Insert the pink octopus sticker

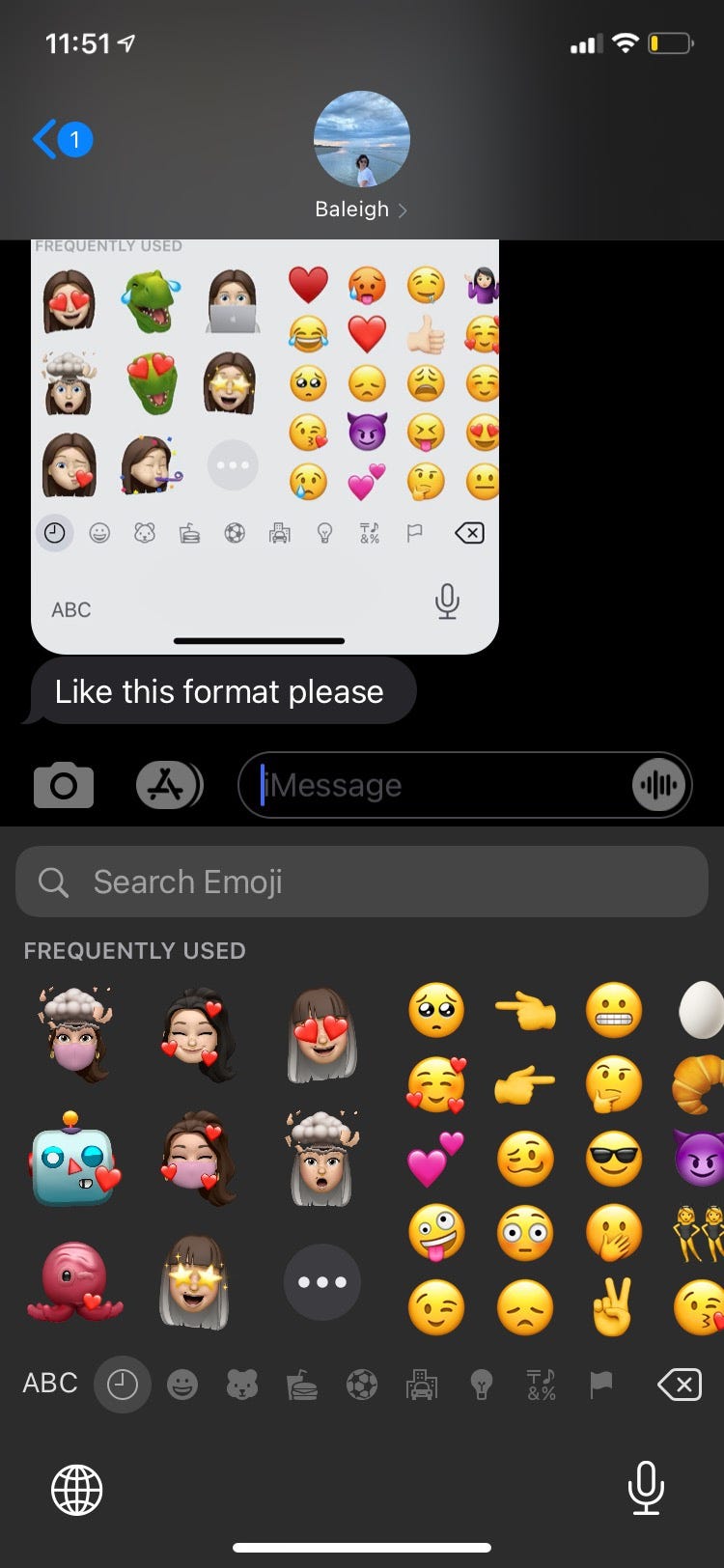[x=74, y=1282]
